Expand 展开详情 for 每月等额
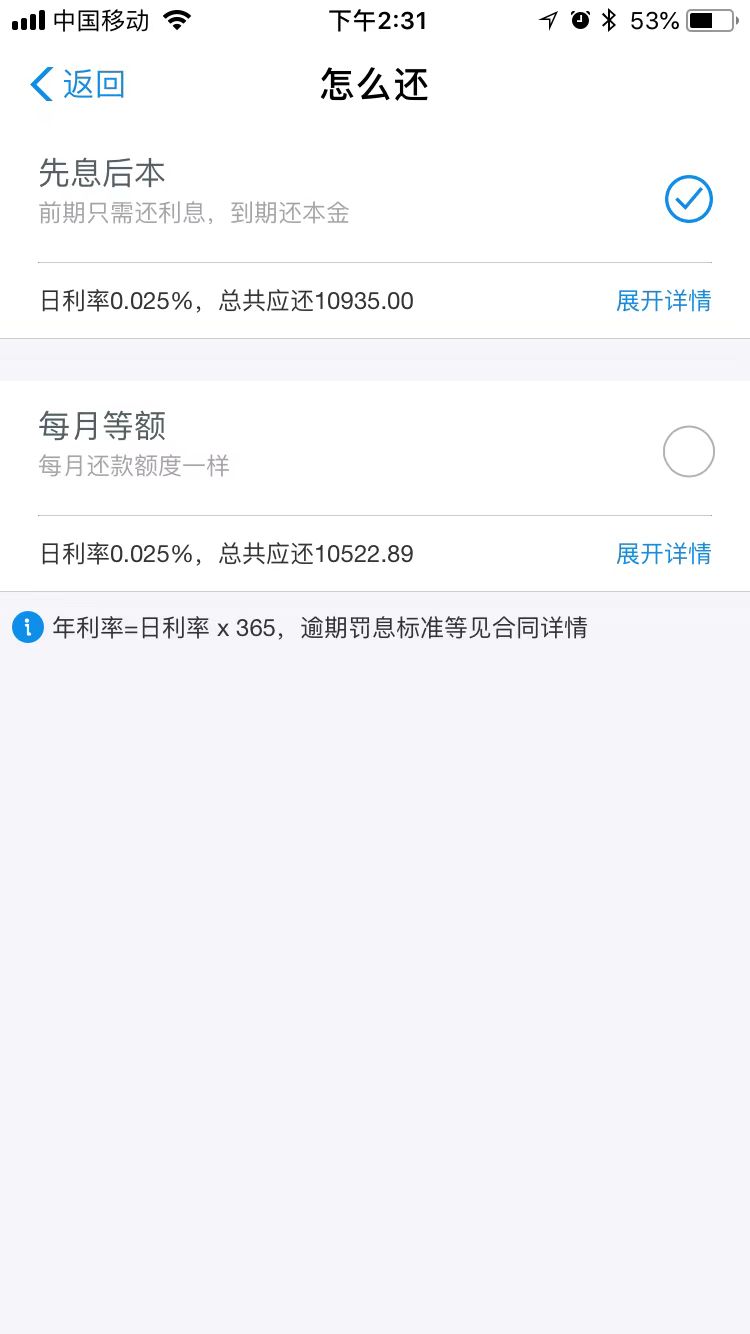This screenshot has height=1334, width=750. click(663, 554)
